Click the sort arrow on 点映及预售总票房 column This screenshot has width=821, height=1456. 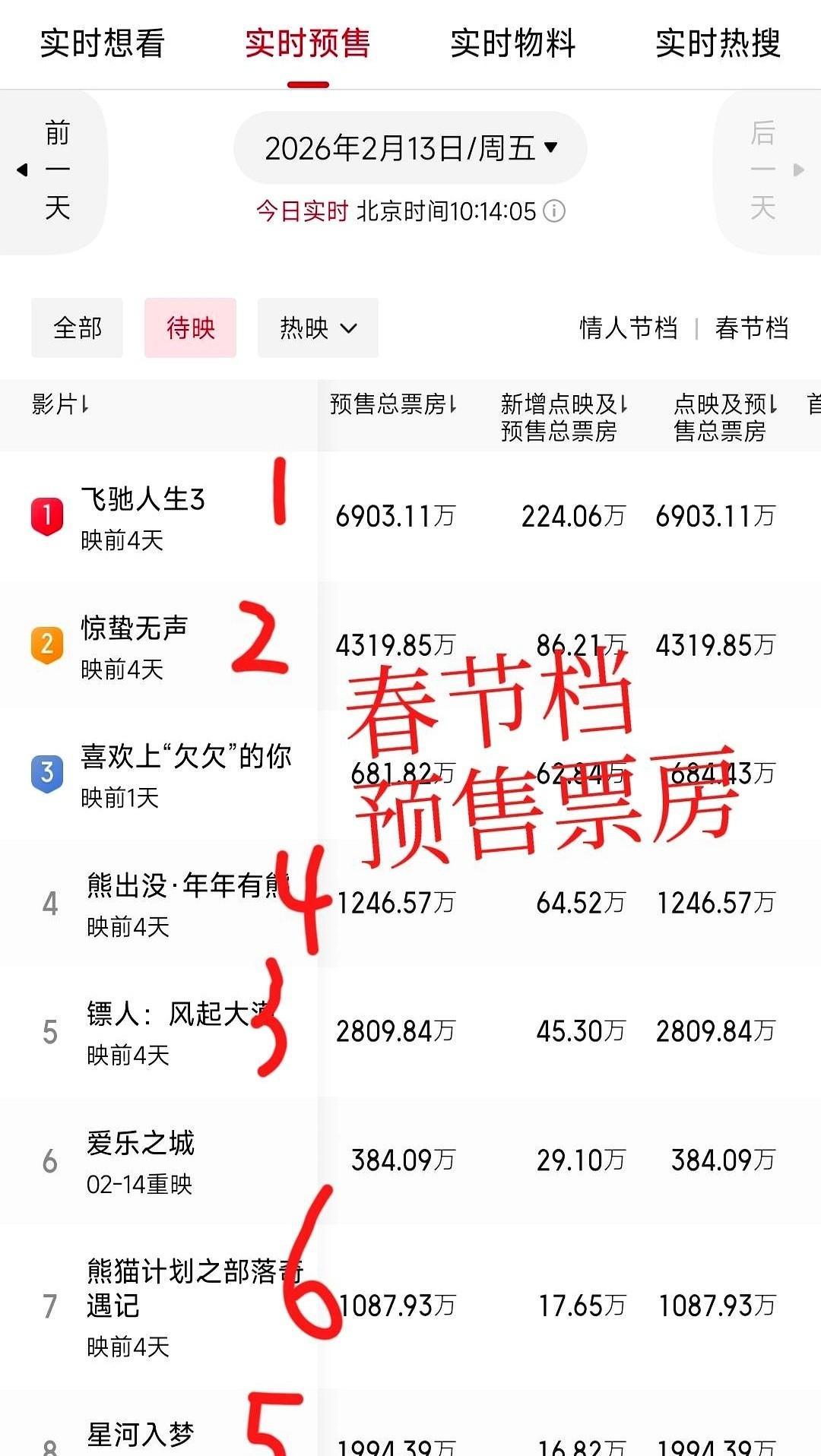pyautogui.click(x=774, y=405)
